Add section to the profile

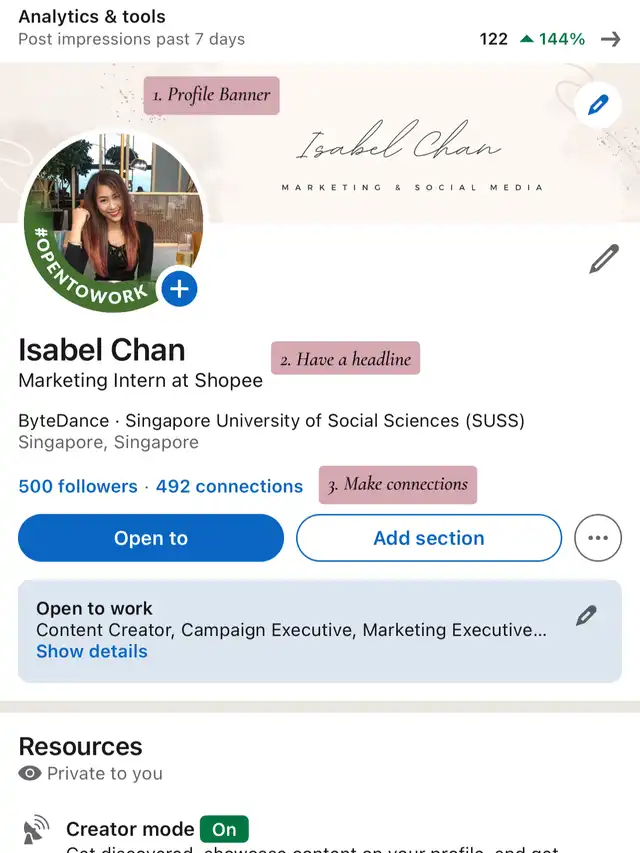[x=429, y=538]
